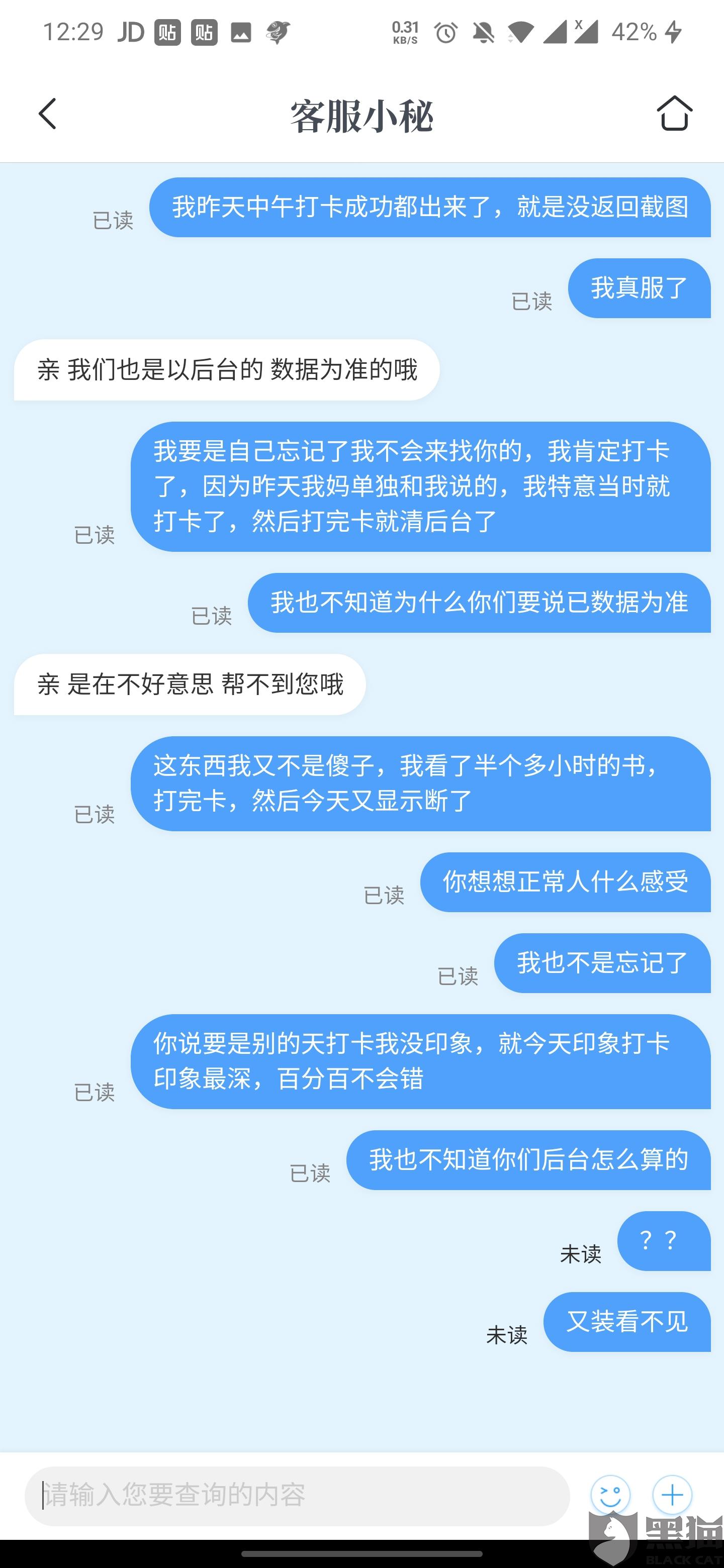Open the home icon in header
Screen dimensions: 724x1568
point(675,113)
